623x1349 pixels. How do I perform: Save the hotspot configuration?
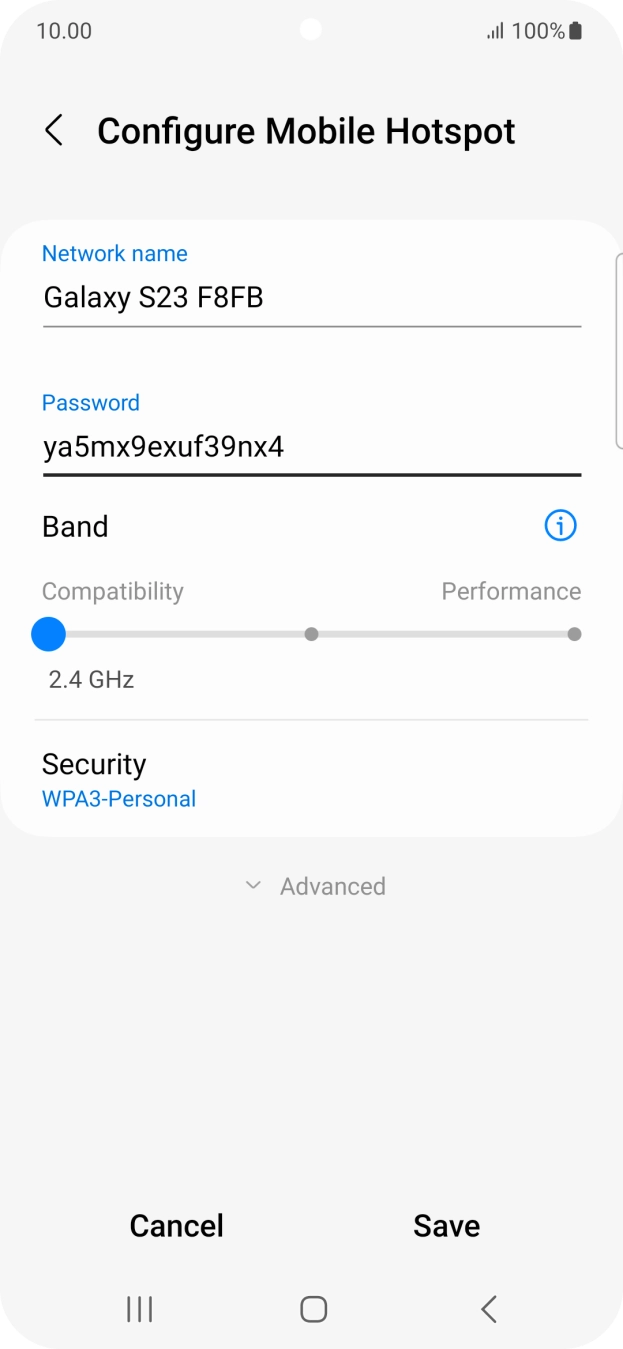(x=446, y=1226)
